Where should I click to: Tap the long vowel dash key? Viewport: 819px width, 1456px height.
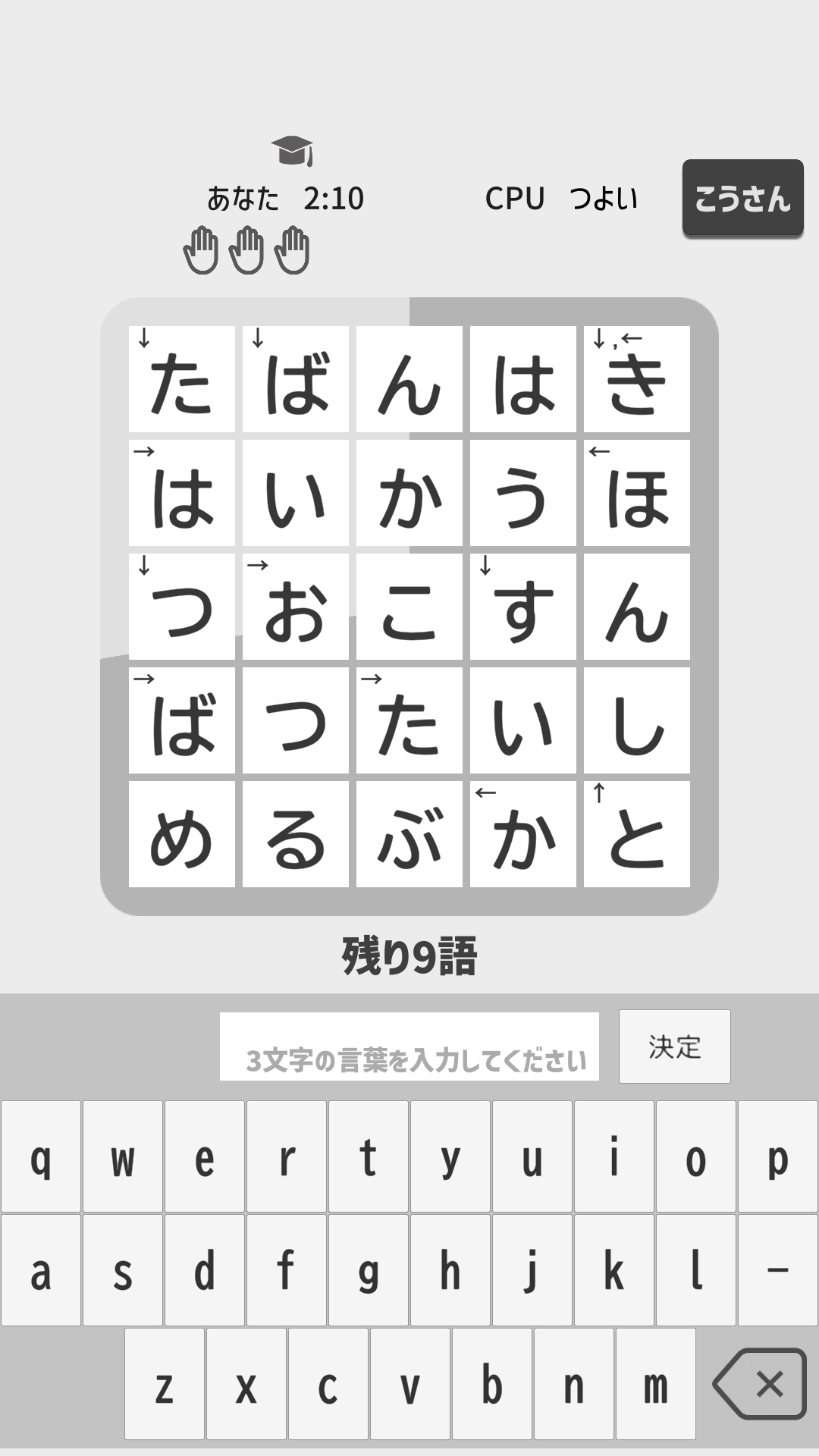(x=778, y=1270)
